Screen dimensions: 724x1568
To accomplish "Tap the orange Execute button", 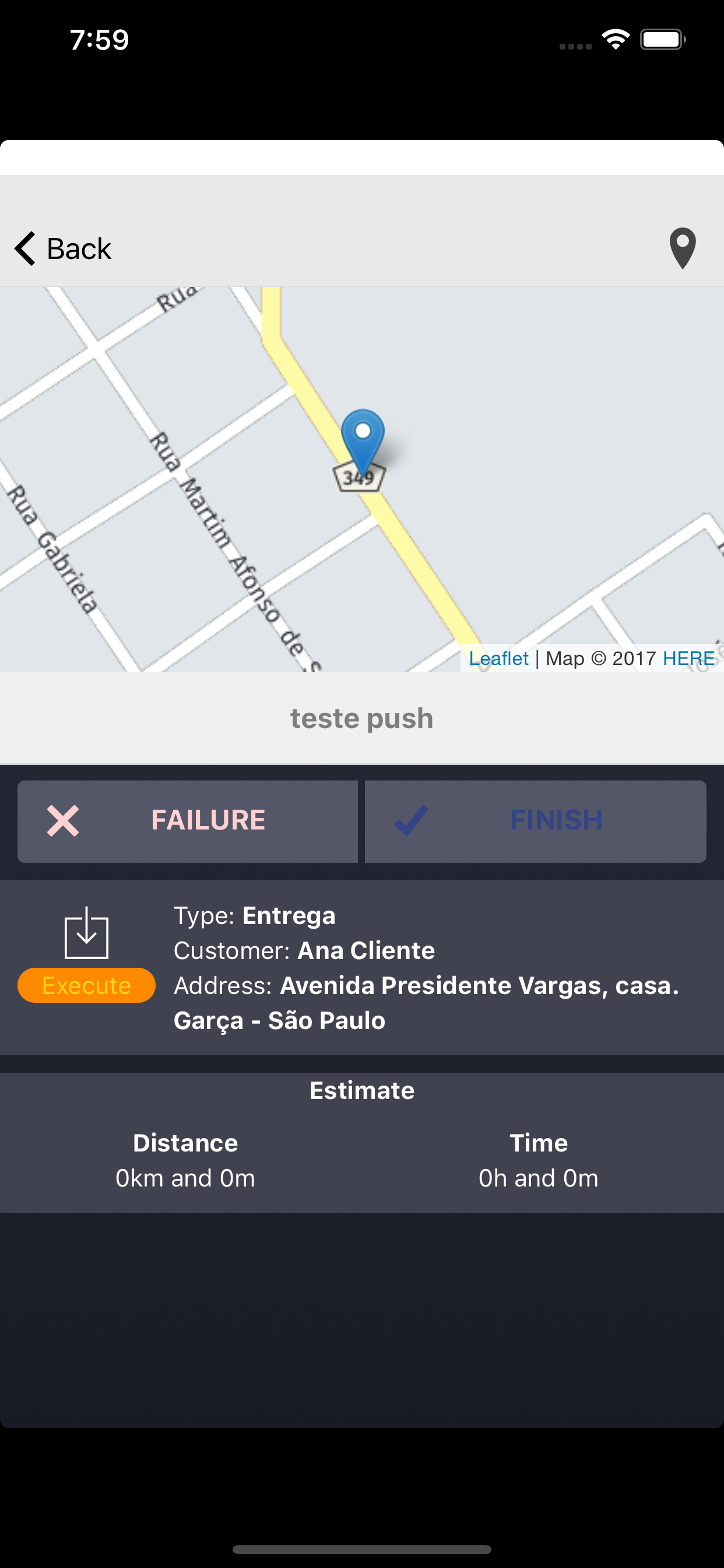I will pyautogui.click(x=86, y=985).
